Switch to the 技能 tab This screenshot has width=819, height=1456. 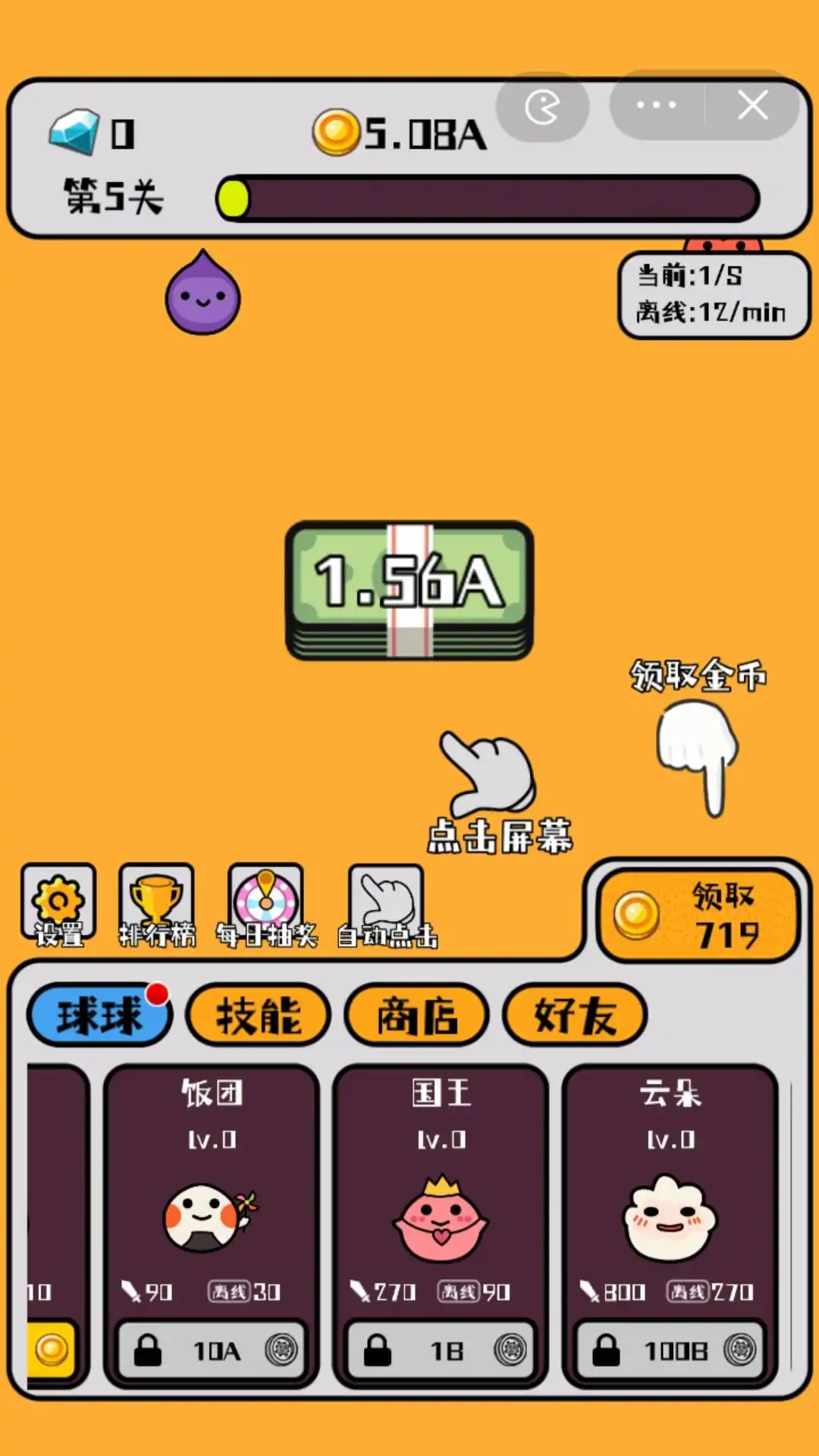pyautogui.click(x=259, y=1015)
